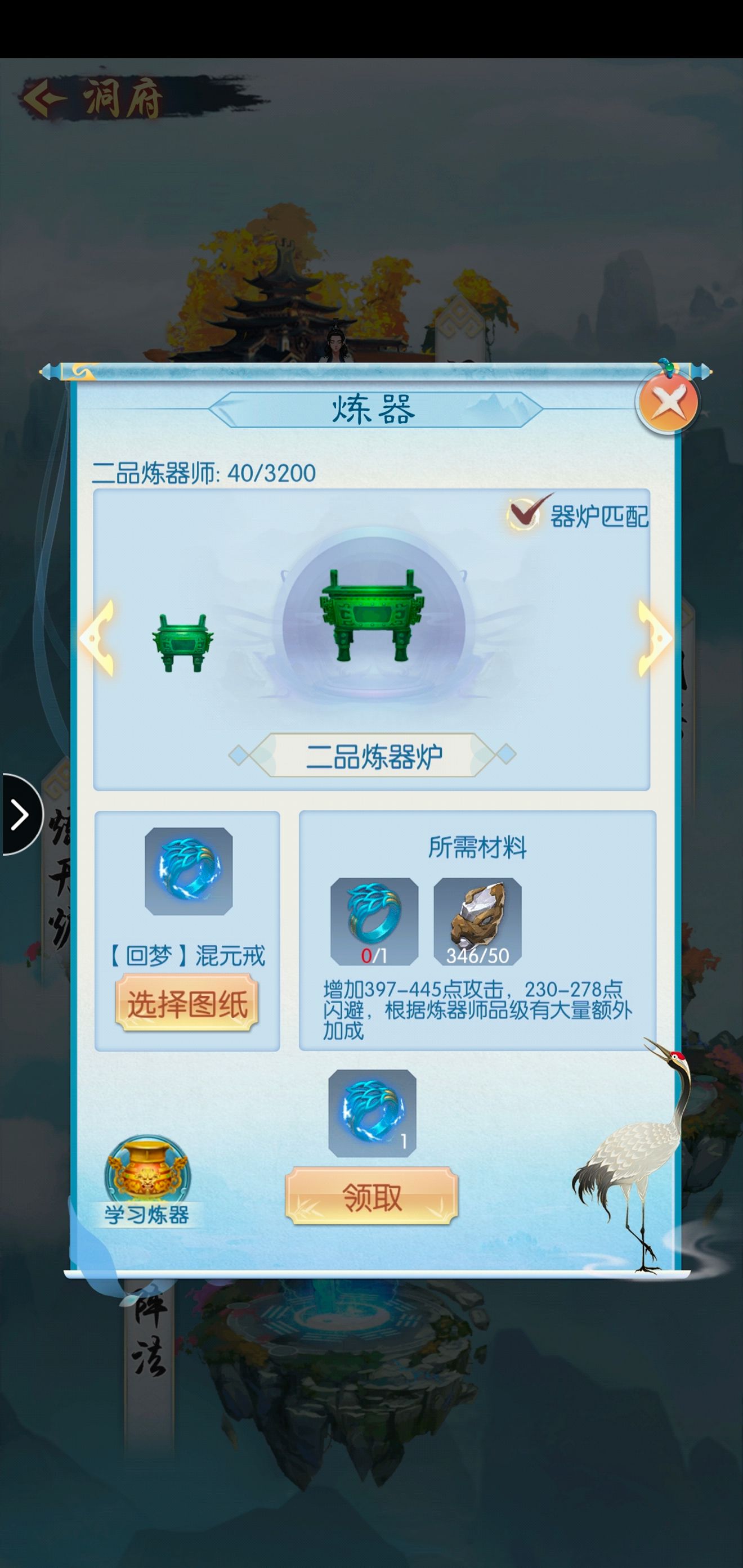Show the previous furnace with left arrow
Viewport: 743px width, 1568px height.
pyautogui.click(x=98, y=638)
